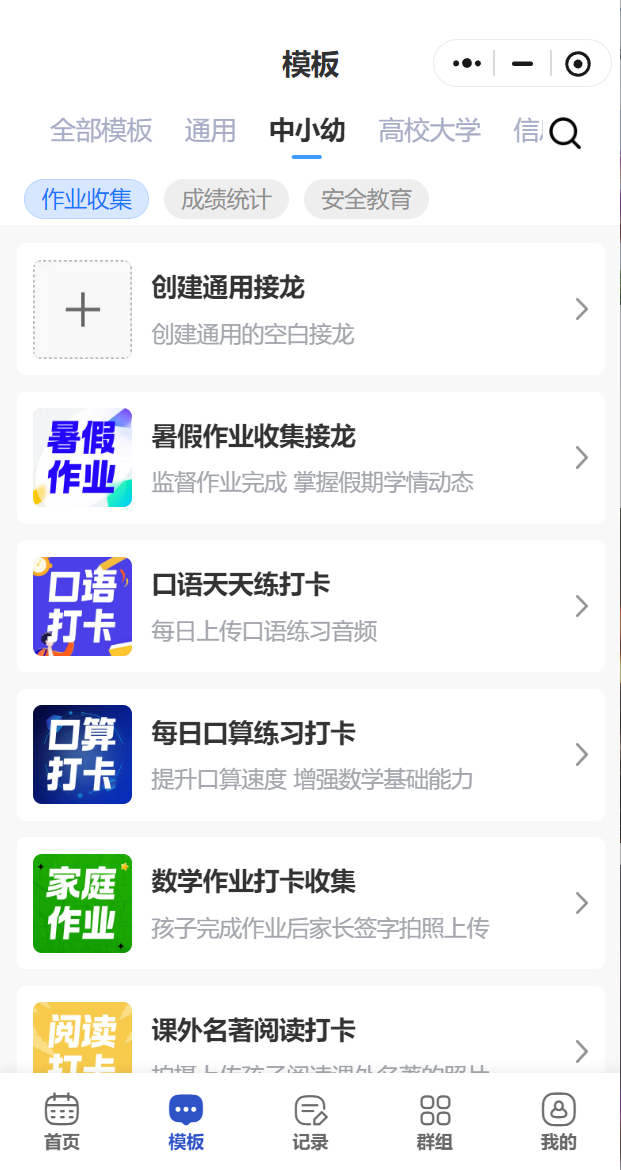Open the 口语天天练打卡 template

click(311, 606)
